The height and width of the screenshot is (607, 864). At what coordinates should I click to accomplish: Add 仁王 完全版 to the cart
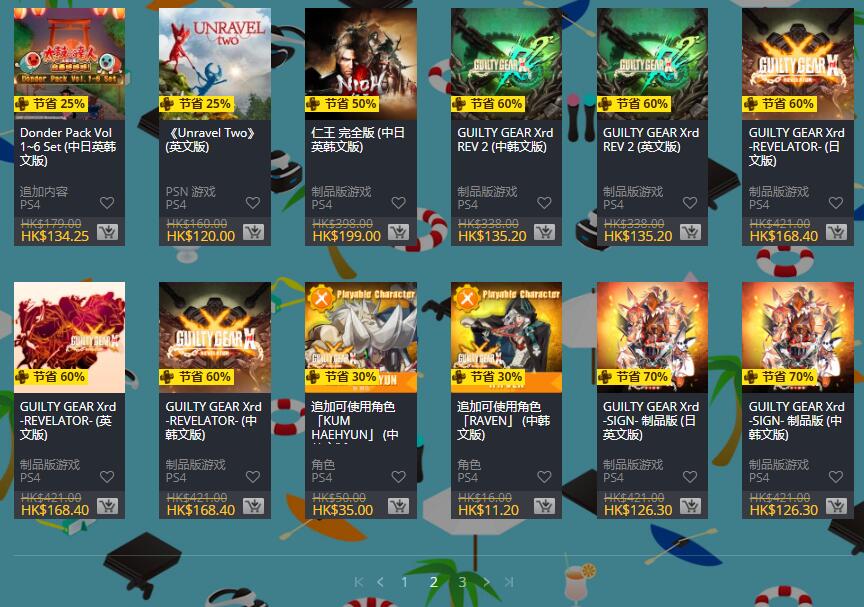tap(398, 232)
